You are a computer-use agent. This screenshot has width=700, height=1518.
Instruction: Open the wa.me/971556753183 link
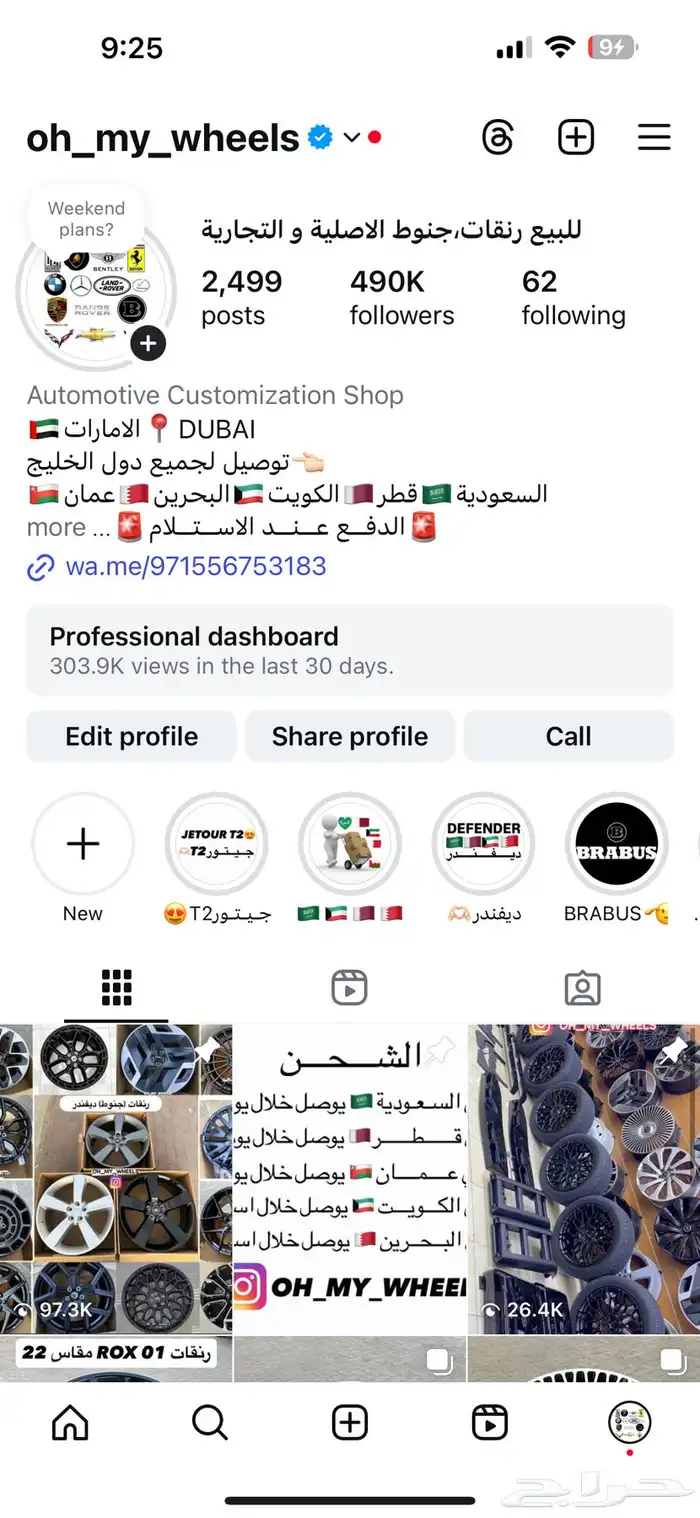click(x=196, y=567)
